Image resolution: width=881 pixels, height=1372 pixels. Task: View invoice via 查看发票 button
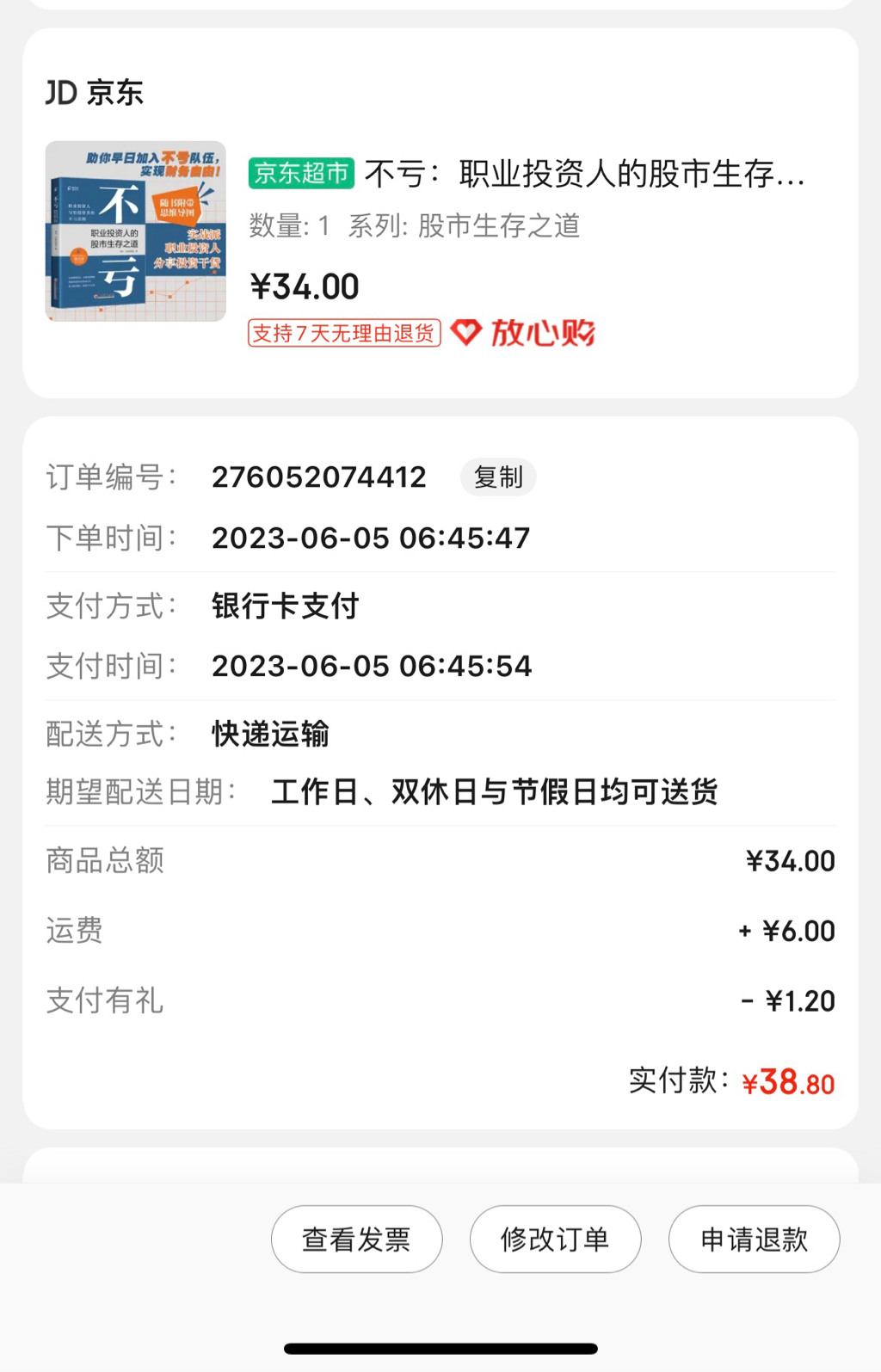[x=356, y=1239]
